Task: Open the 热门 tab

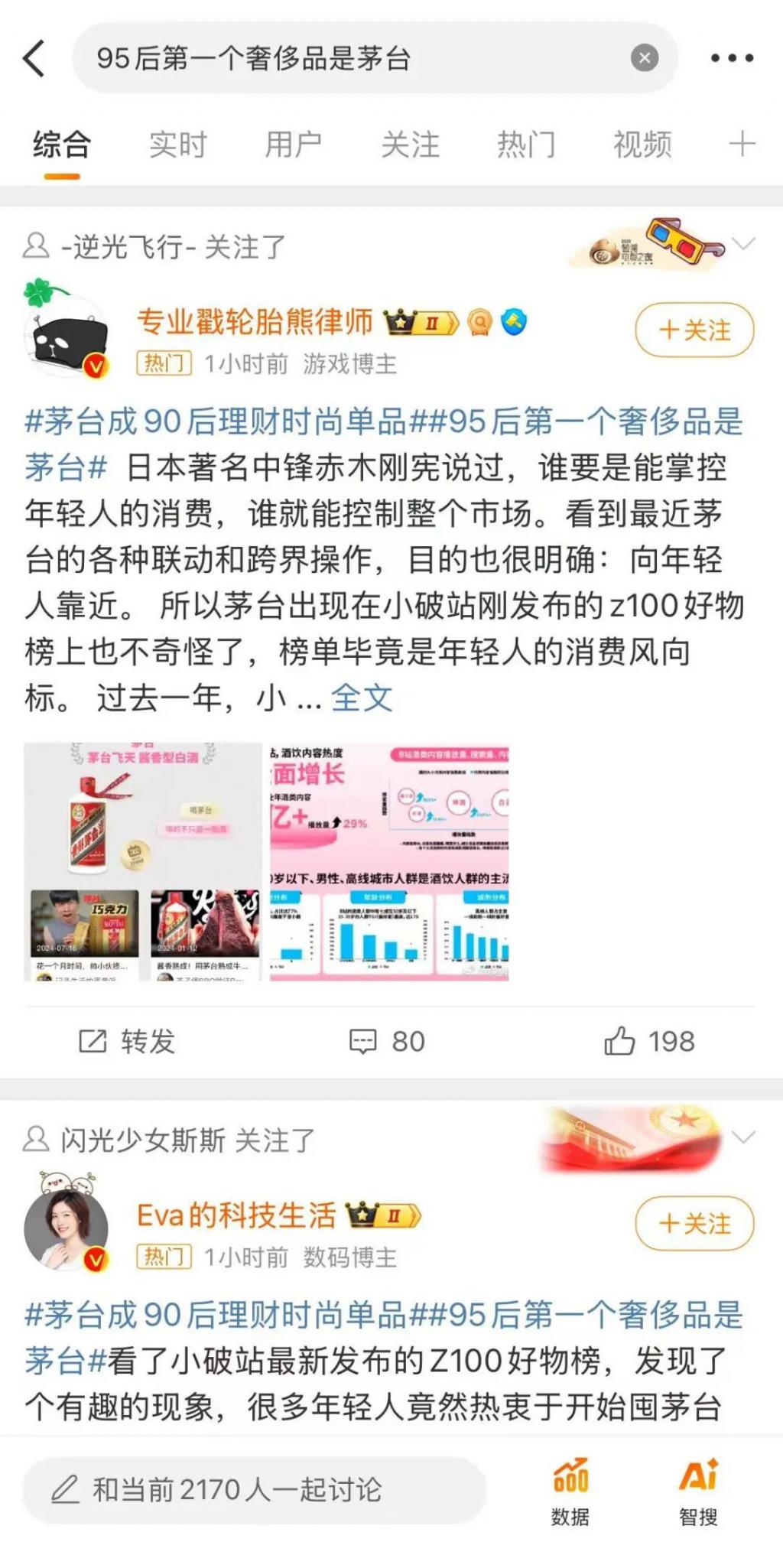Action: [526, 145]
